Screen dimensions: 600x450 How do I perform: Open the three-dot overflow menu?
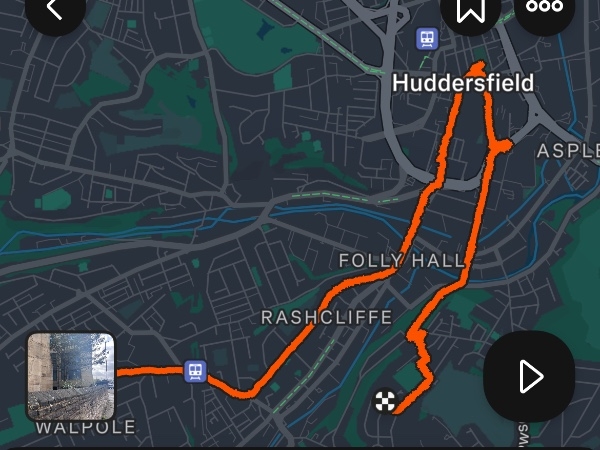[x=544, y=8]
